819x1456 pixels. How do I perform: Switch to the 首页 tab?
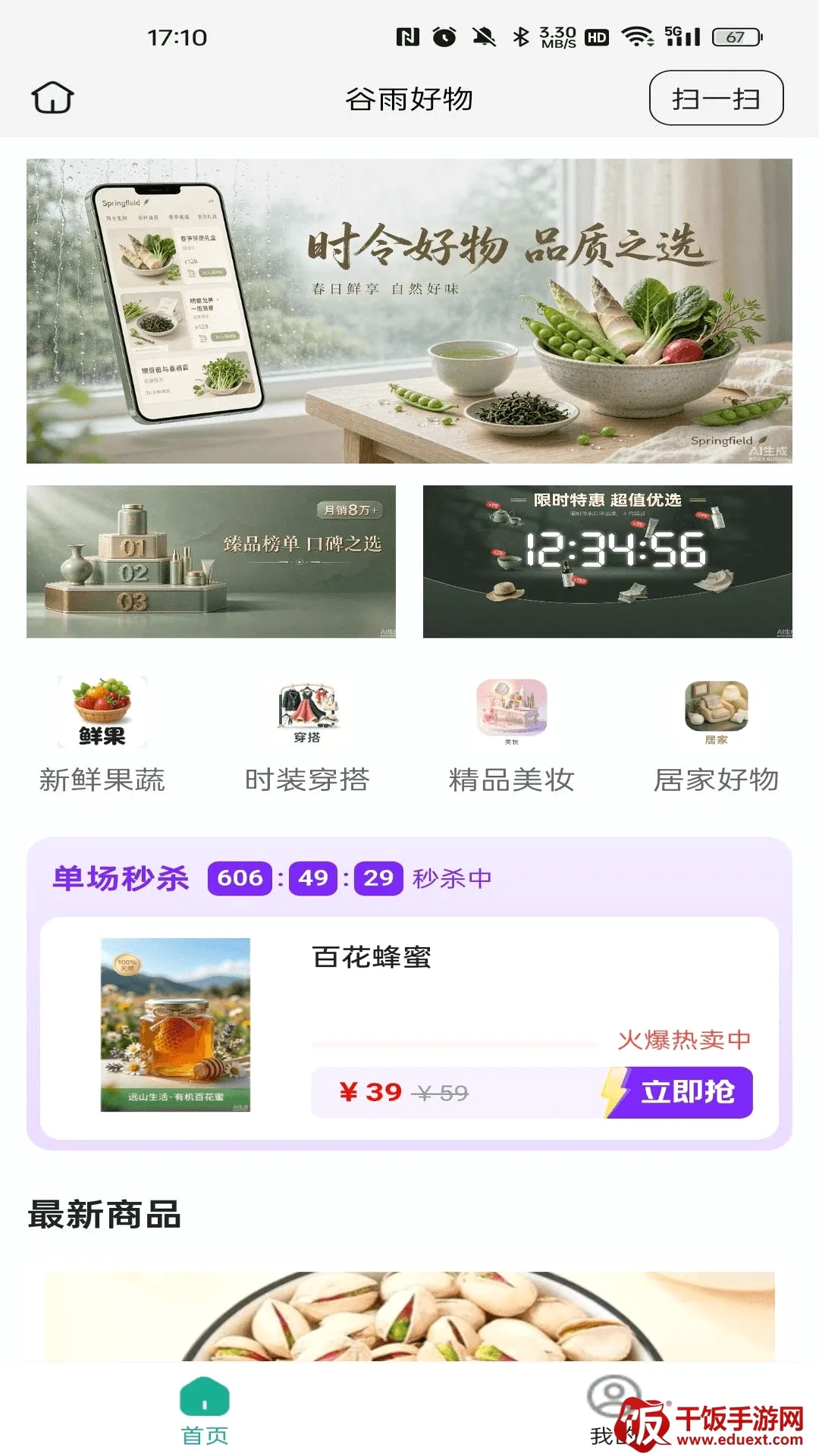[x=205, y=1410]
